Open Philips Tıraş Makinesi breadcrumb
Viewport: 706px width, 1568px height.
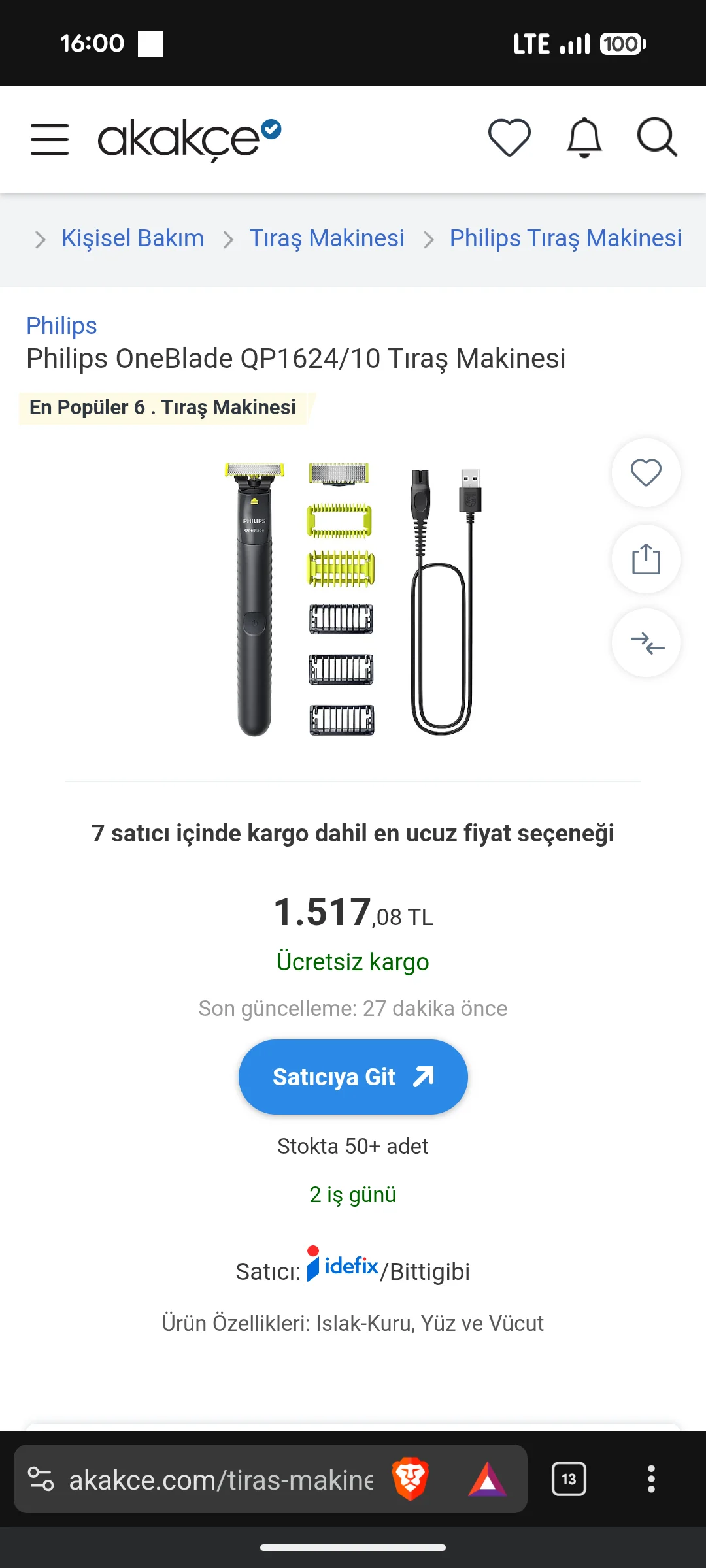coord(565,238)
